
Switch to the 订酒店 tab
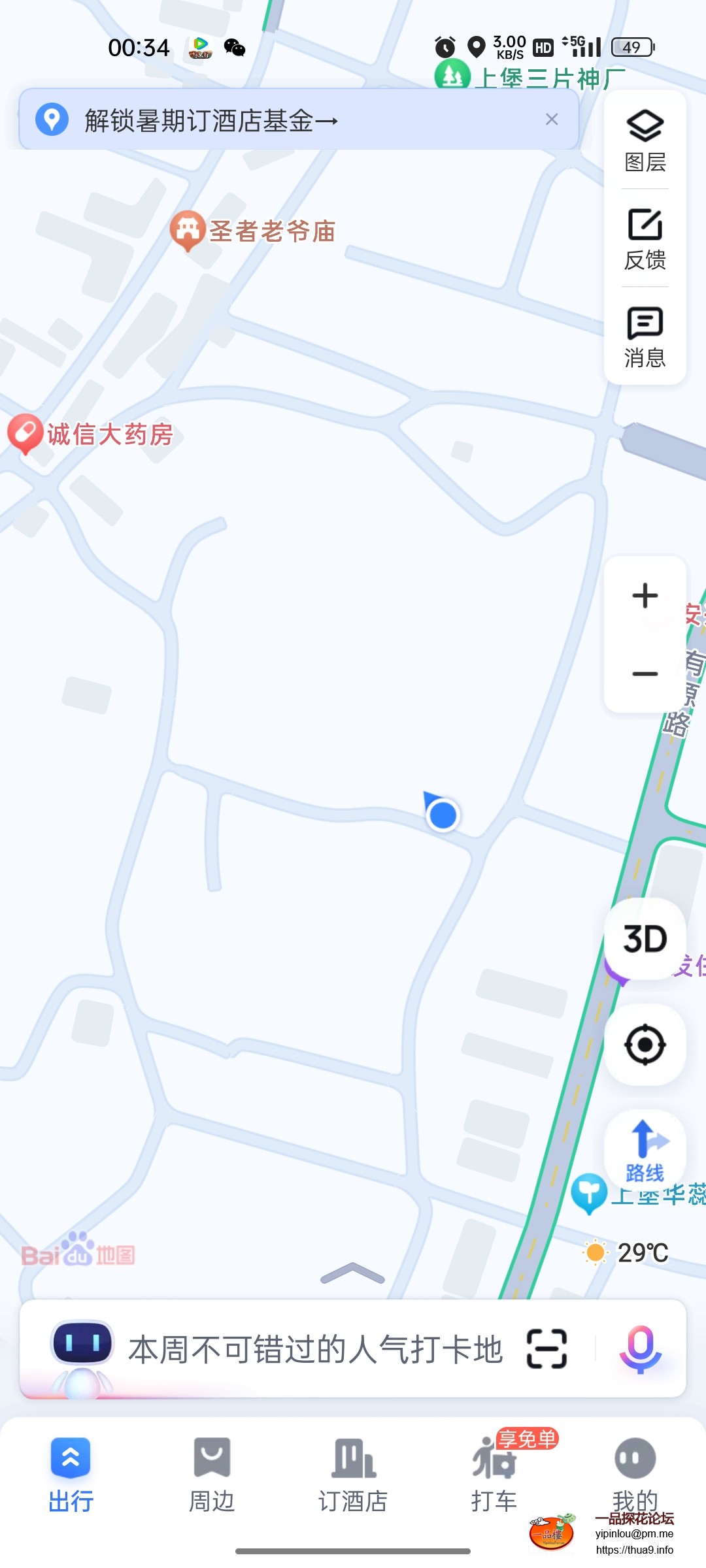pyautogui.click(x=353, y=1474)
